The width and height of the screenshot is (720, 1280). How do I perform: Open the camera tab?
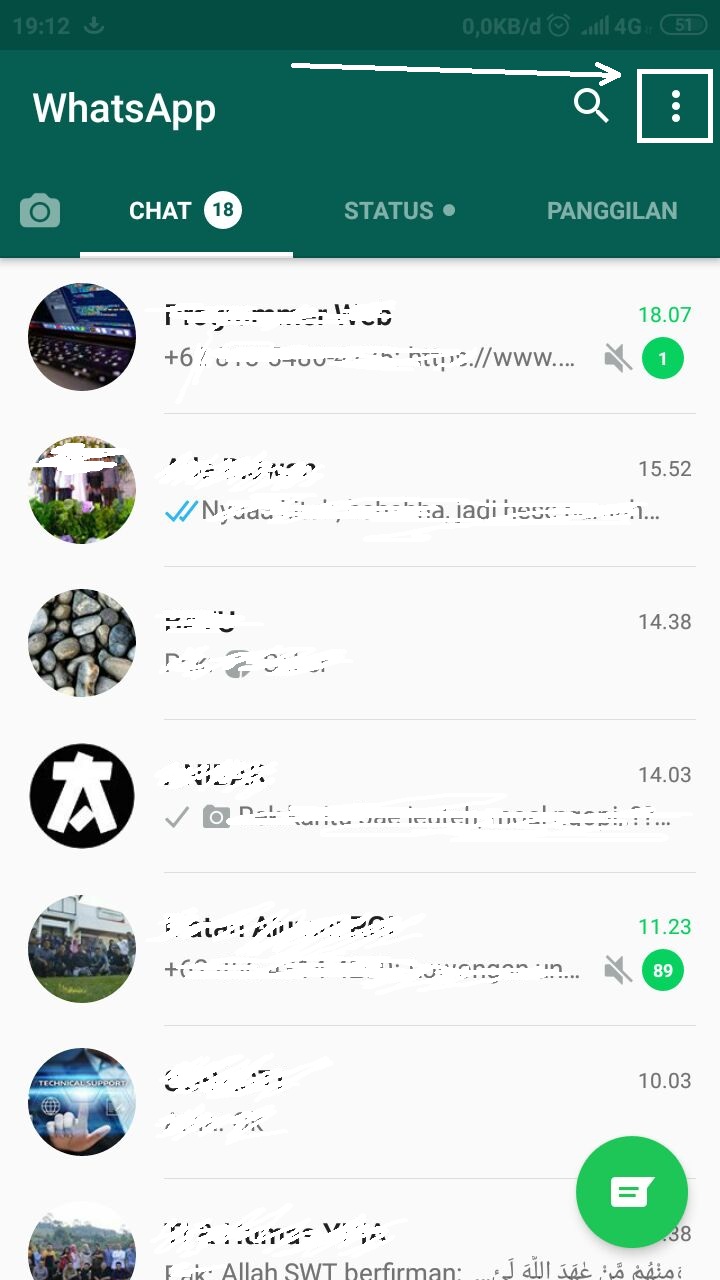40,211
